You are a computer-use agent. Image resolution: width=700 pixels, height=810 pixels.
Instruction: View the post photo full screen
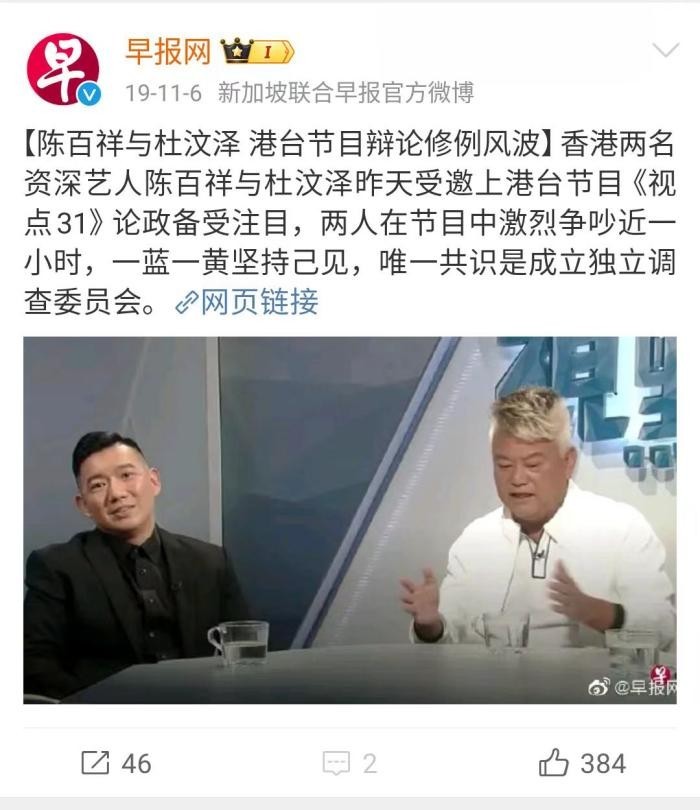click(350, 520)
